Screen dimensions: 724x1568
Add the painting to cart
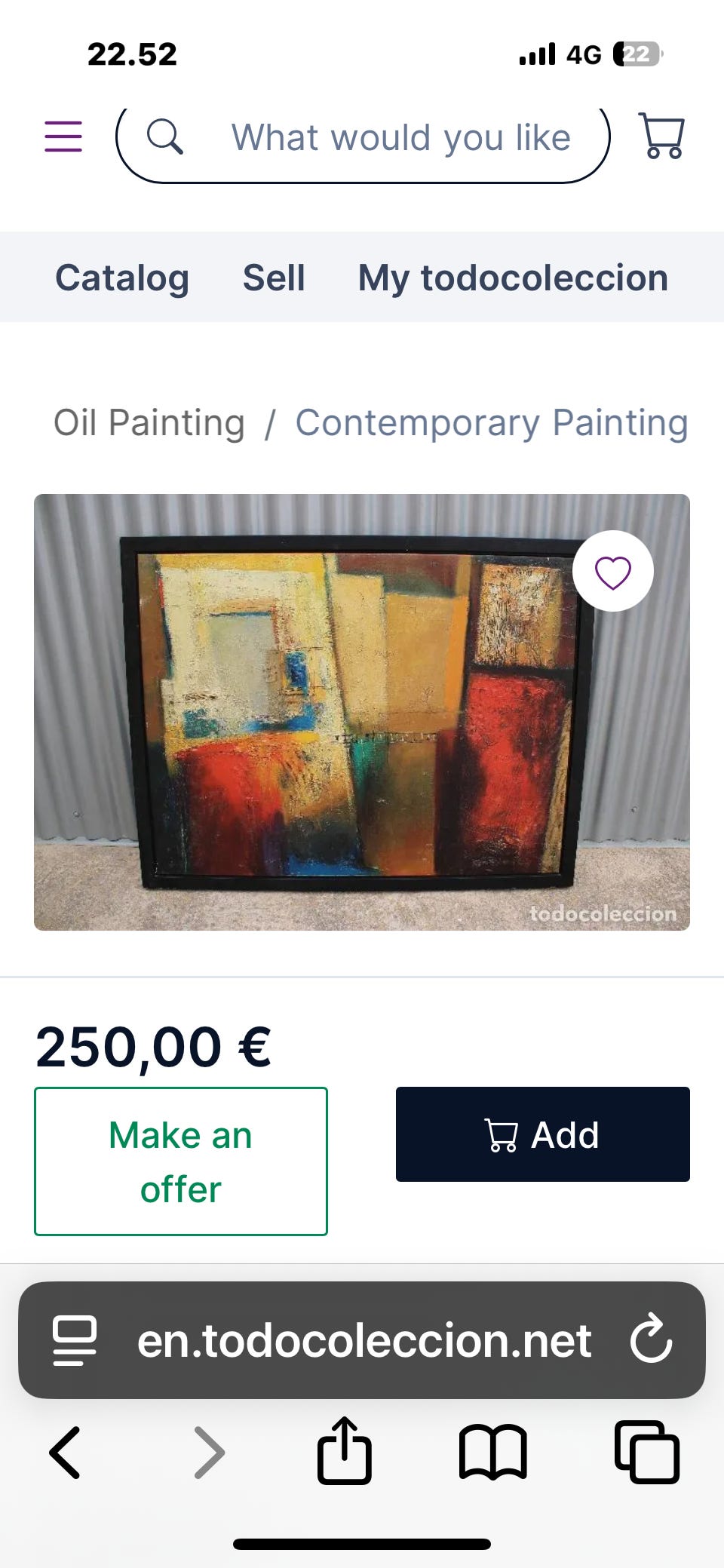pos(543,1134)
